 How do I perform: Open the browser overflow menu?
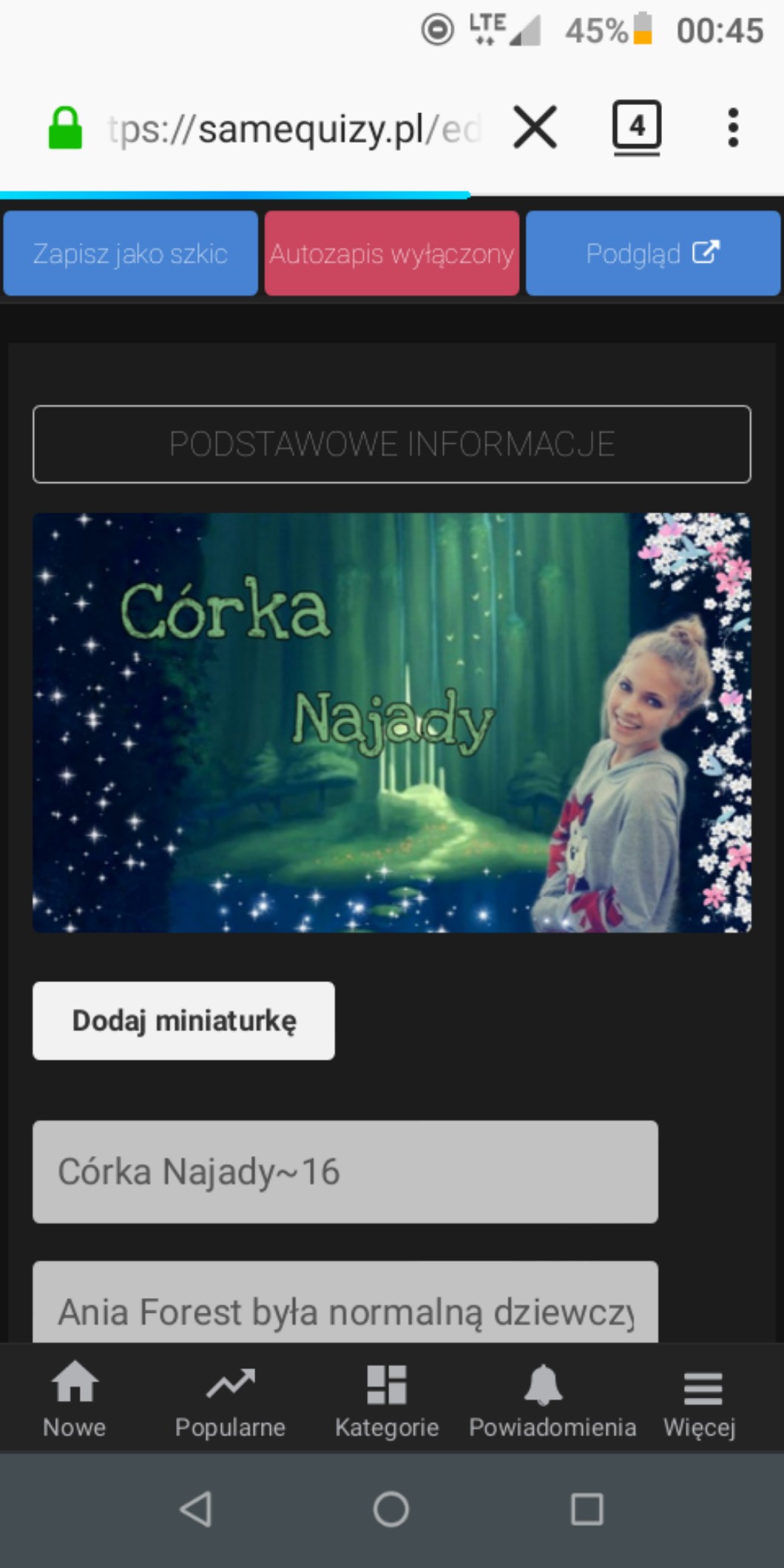(732, 127)
